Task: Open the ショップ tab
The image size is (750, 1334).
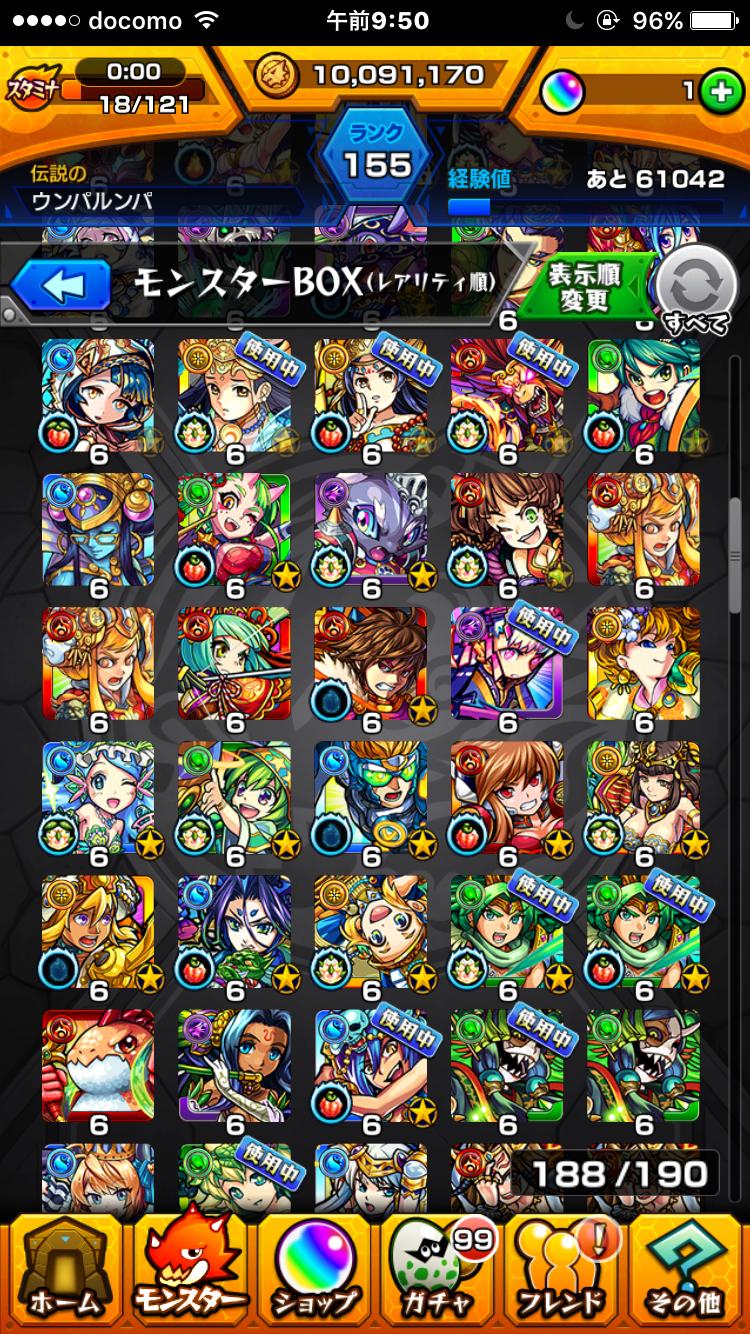Action: [314, 1270]
